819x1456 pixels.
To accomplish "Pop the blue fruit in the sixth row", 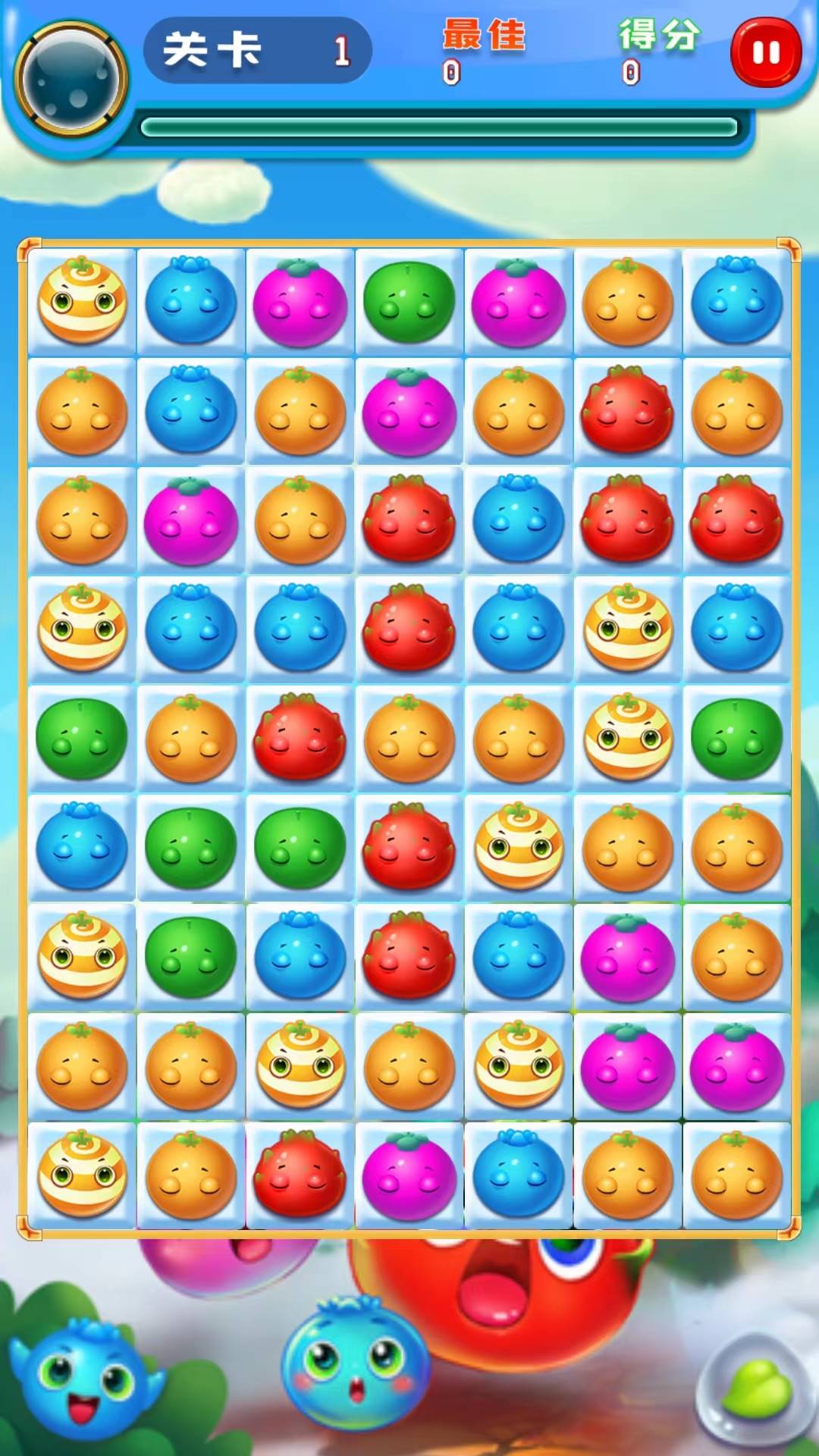I will 82,847.
